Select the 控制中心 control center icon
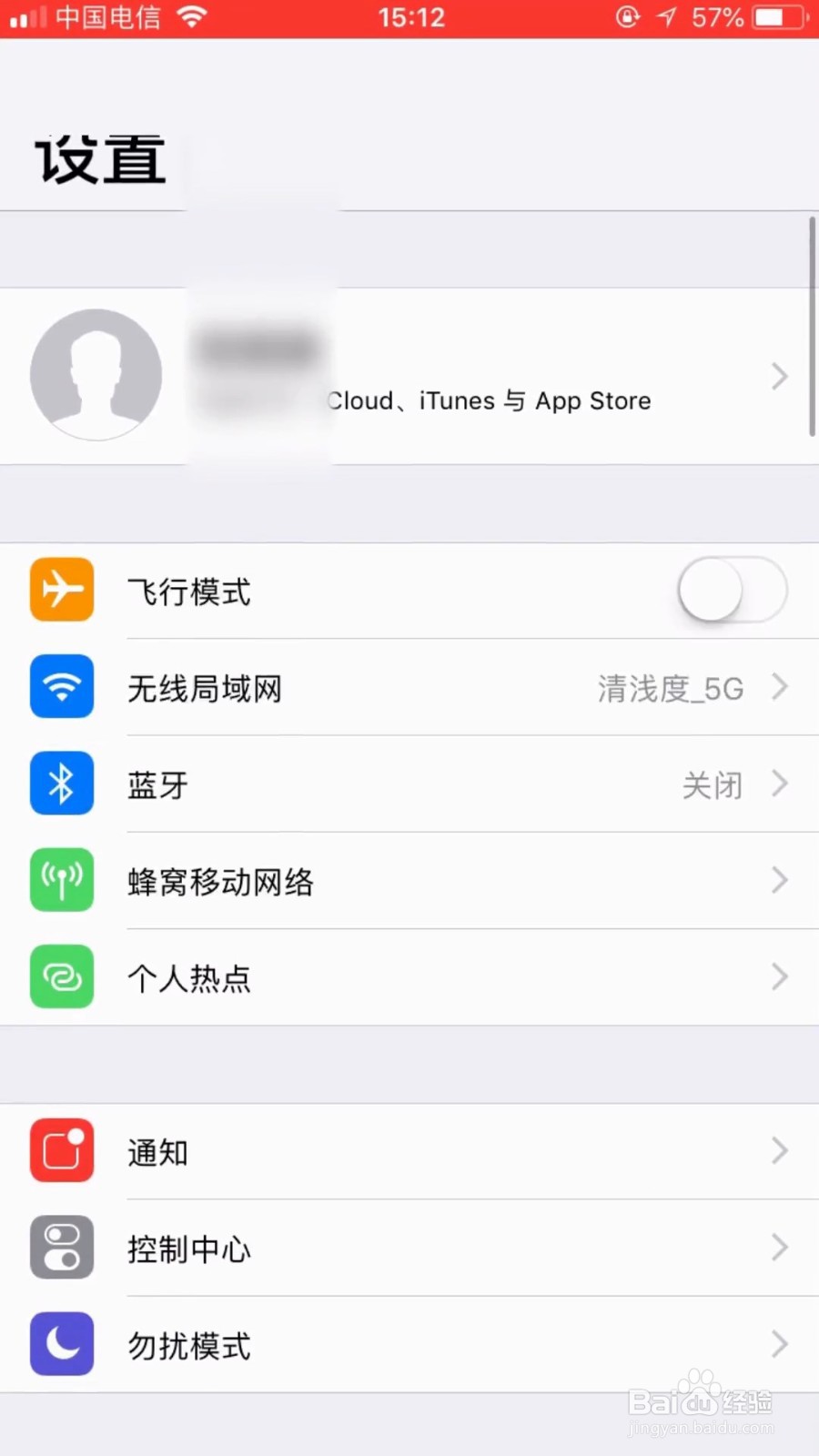This screenshot has height=1456, width=819. coord(61,1248)
